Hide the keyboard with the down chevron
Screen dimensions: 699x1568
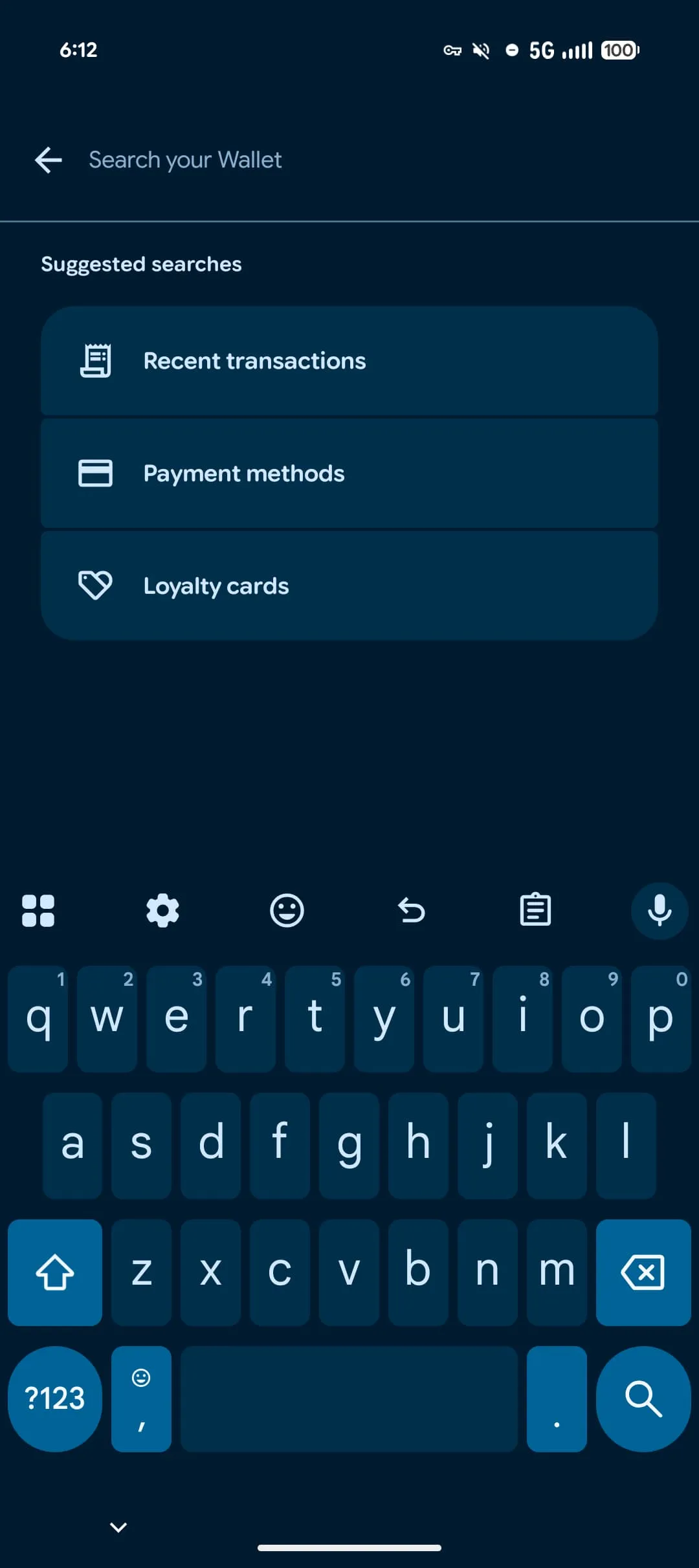click(x=118, y=1527)
